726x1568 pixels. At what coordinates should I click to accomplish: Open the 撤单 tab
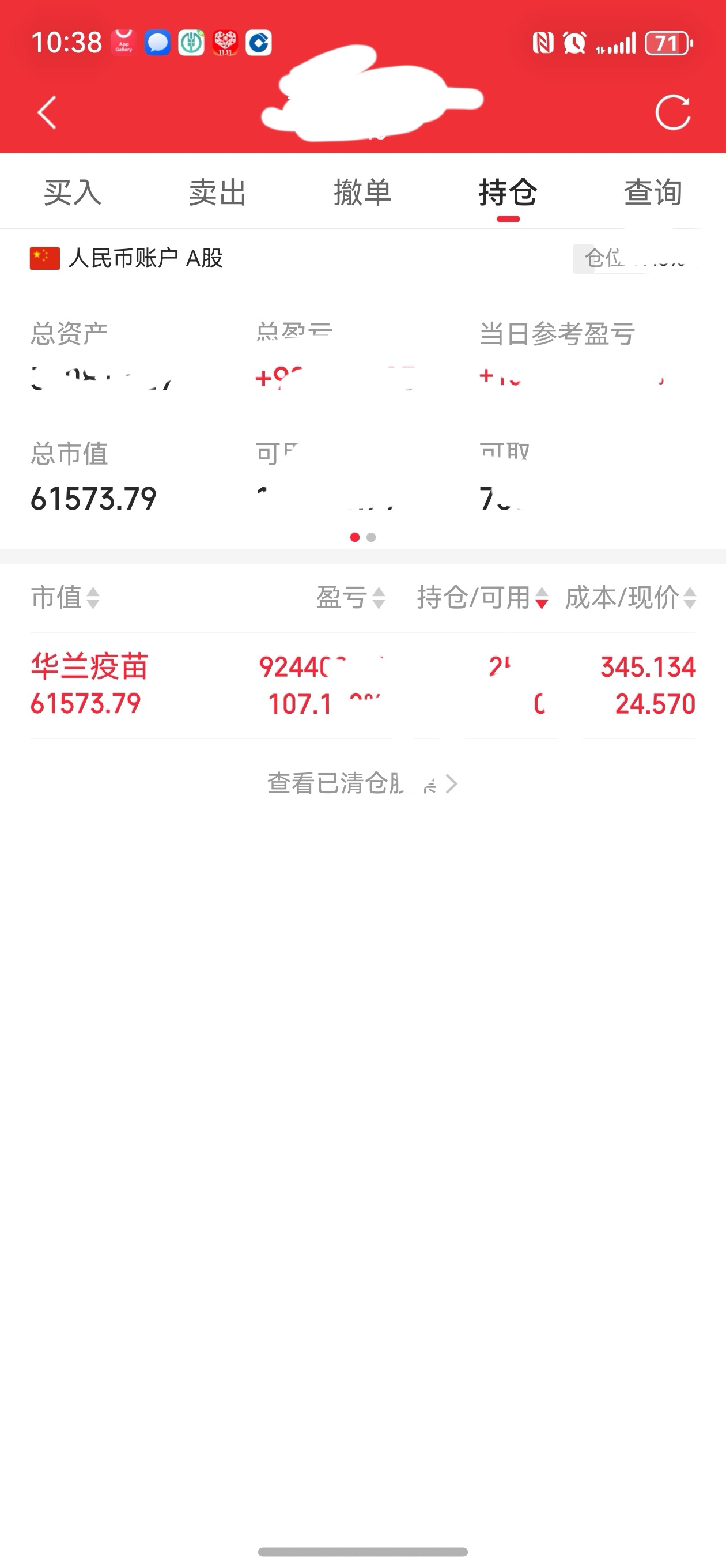(362, 193)
